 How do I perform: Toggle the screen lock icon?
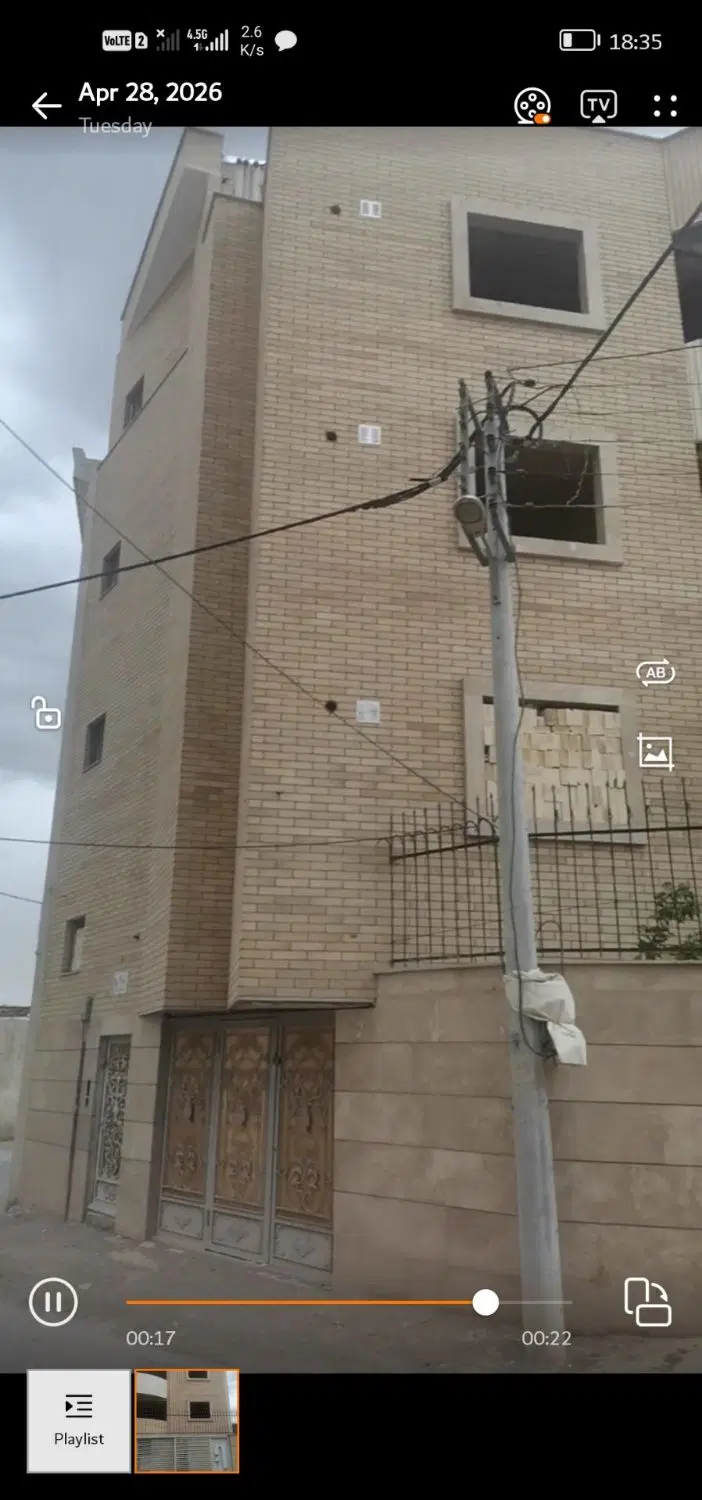pyautogui.click(x=46, y=713)
